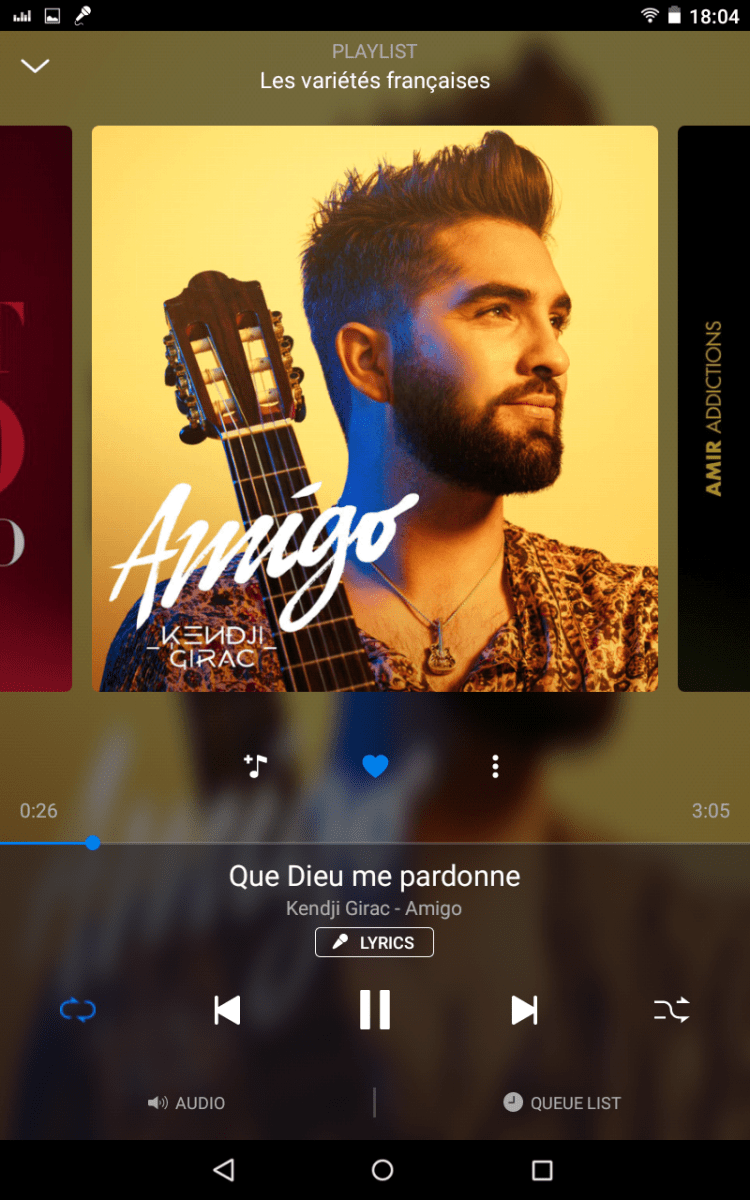The width and height of the screenshot is (750, 1200).
Task: Show lyrics for this song
Action: [x=374, y=942]
